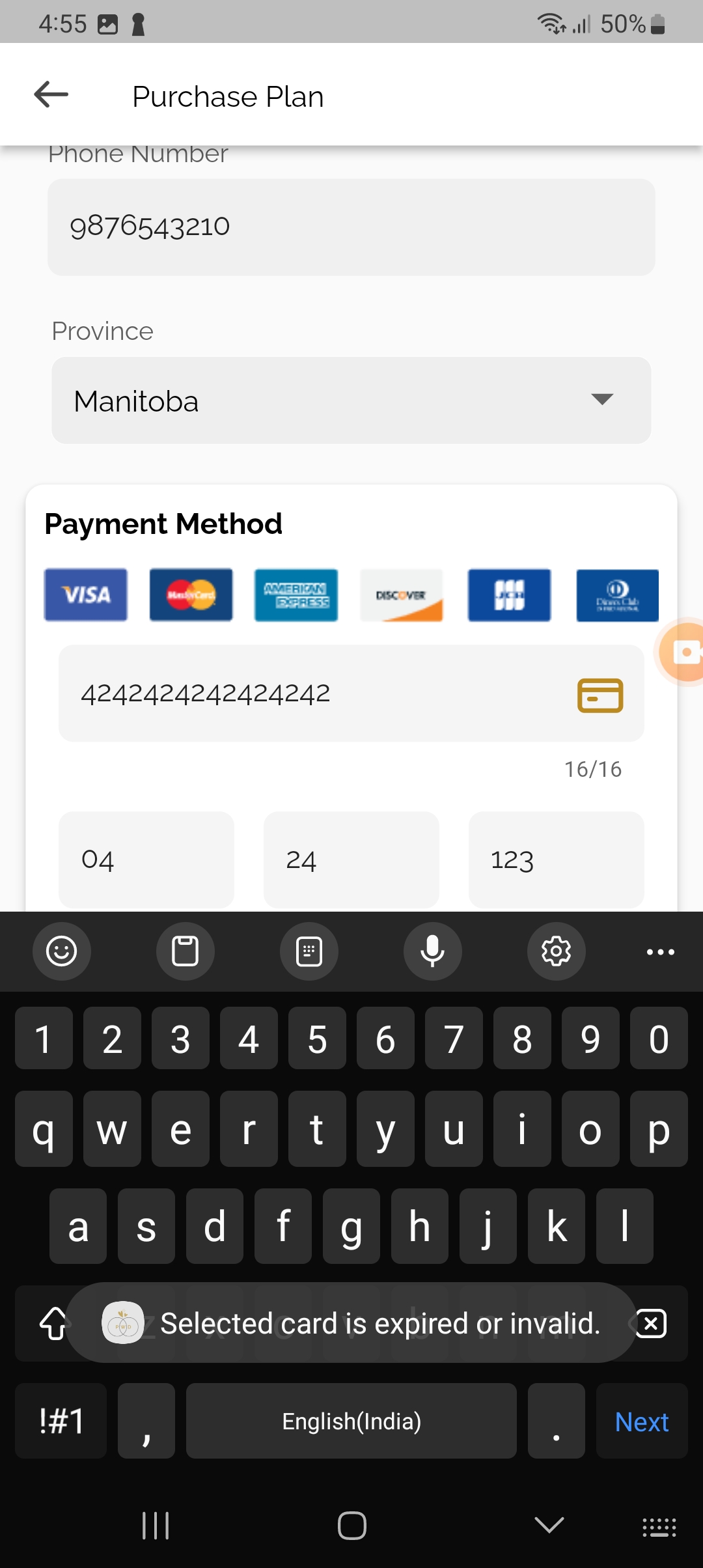Tap the floating orange screen recorder bubble
This screenshot has width=703, height=1568.
coord(681,651)
